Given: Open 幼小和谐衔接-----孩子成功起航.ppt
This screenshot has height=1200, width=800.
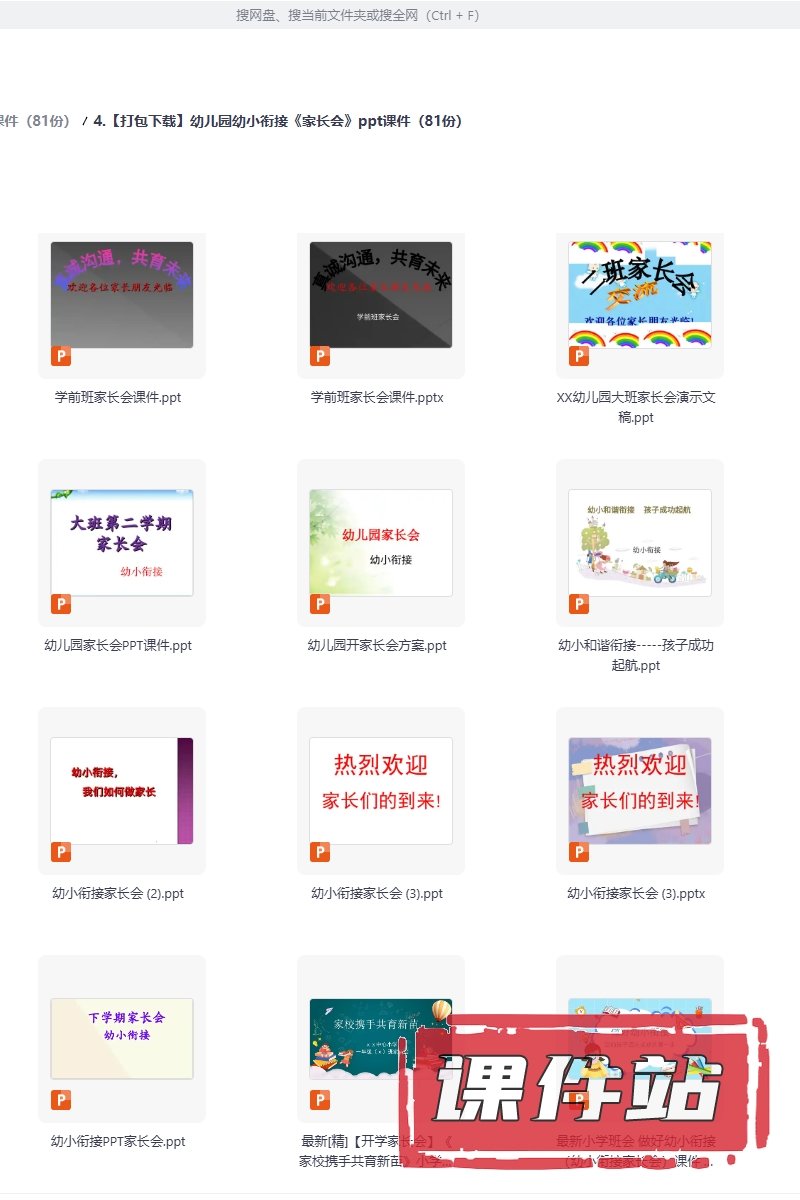Looking at the screenshot, I should (639, 543).
